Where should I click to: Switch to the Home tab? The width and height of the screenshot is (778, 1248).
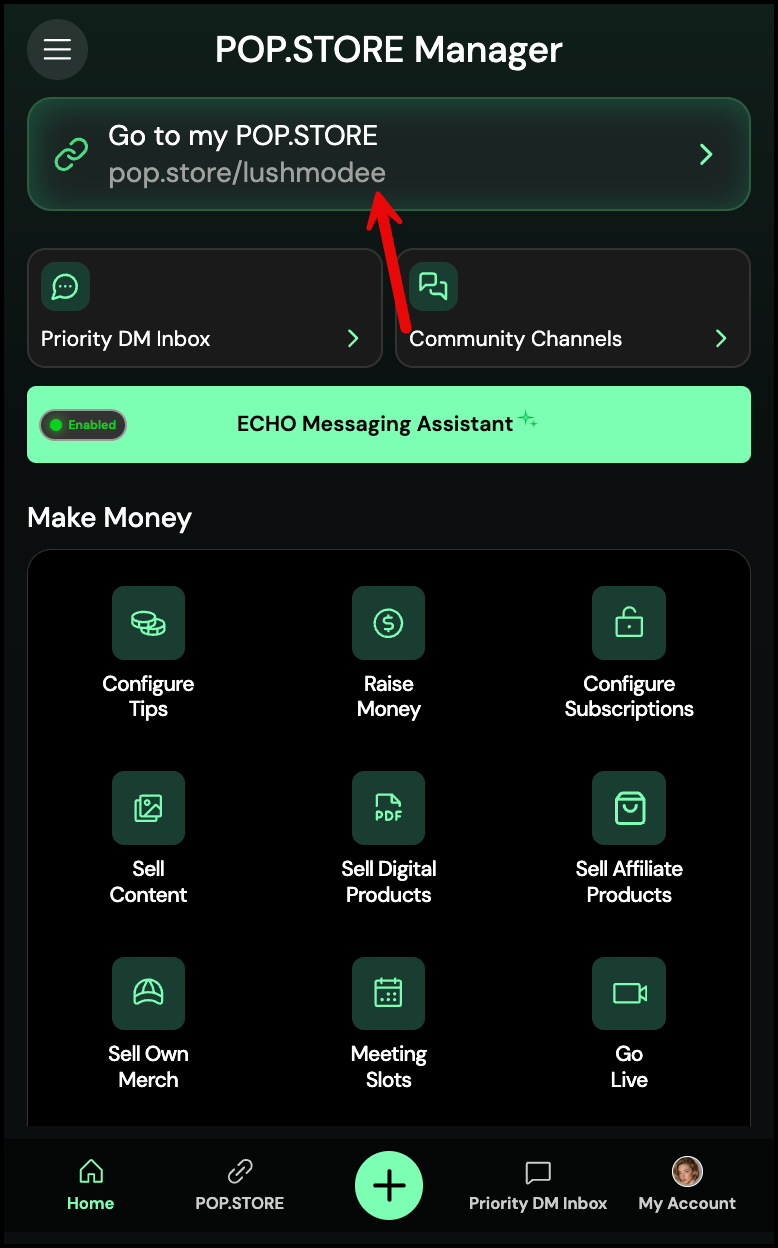[x=90, y=1185]
